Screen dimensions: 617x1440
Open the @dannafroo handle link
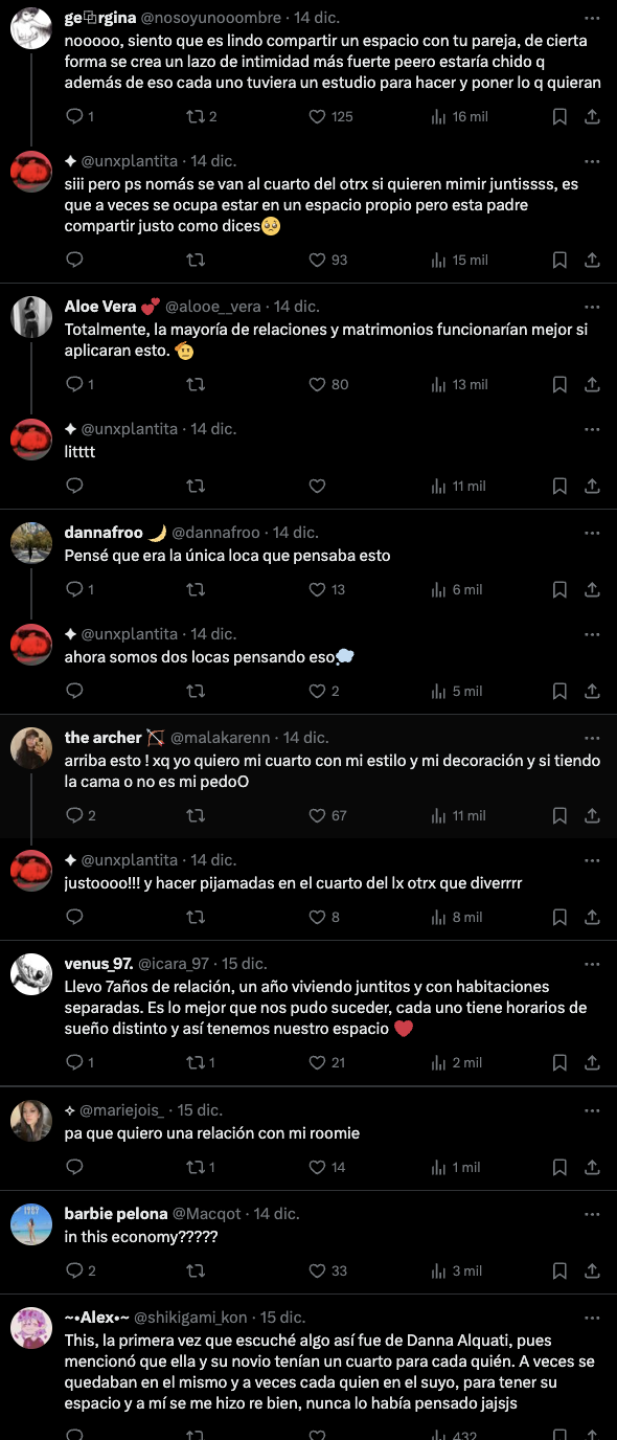[x=216, y=532]
